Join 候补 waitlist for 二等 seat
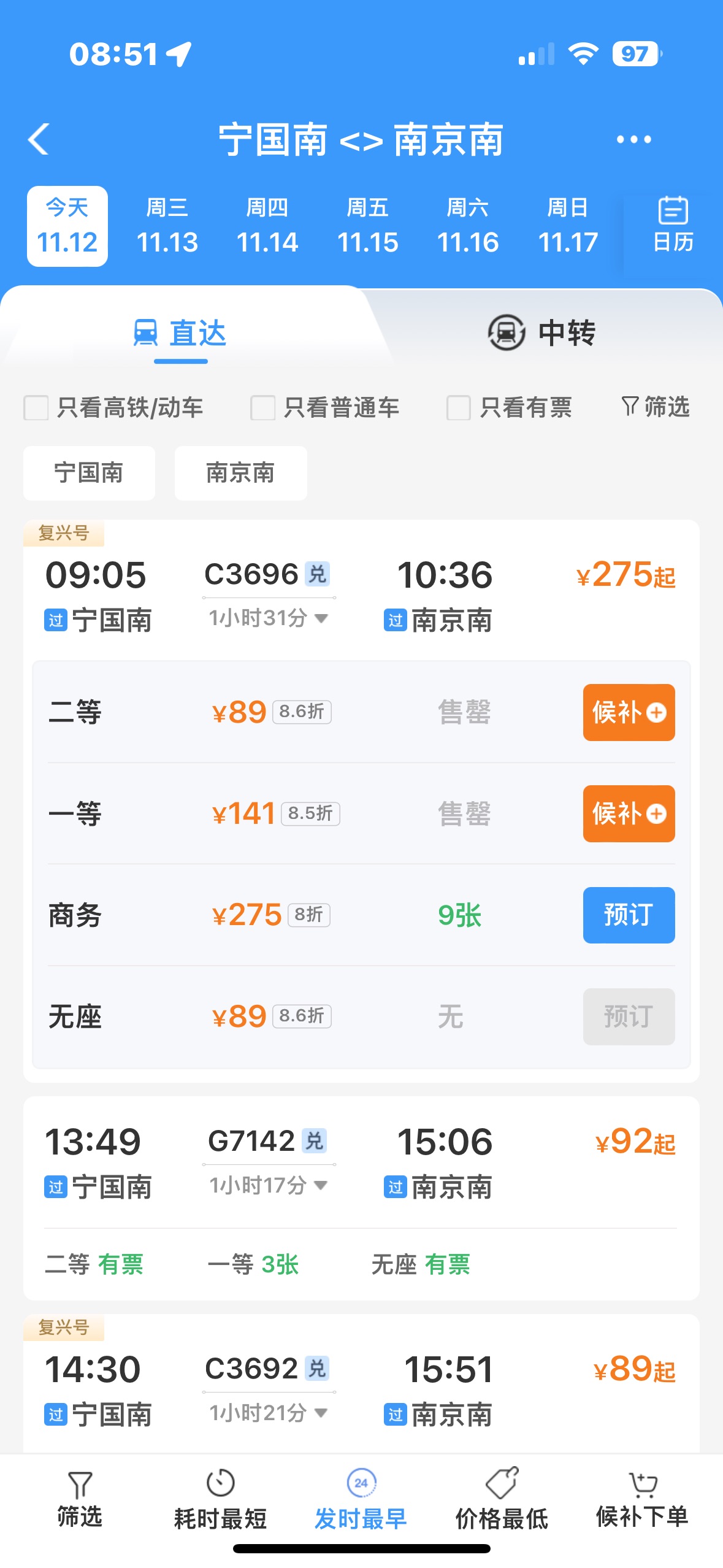This screenshot has height=1568, width=723. tap(629, 712)
